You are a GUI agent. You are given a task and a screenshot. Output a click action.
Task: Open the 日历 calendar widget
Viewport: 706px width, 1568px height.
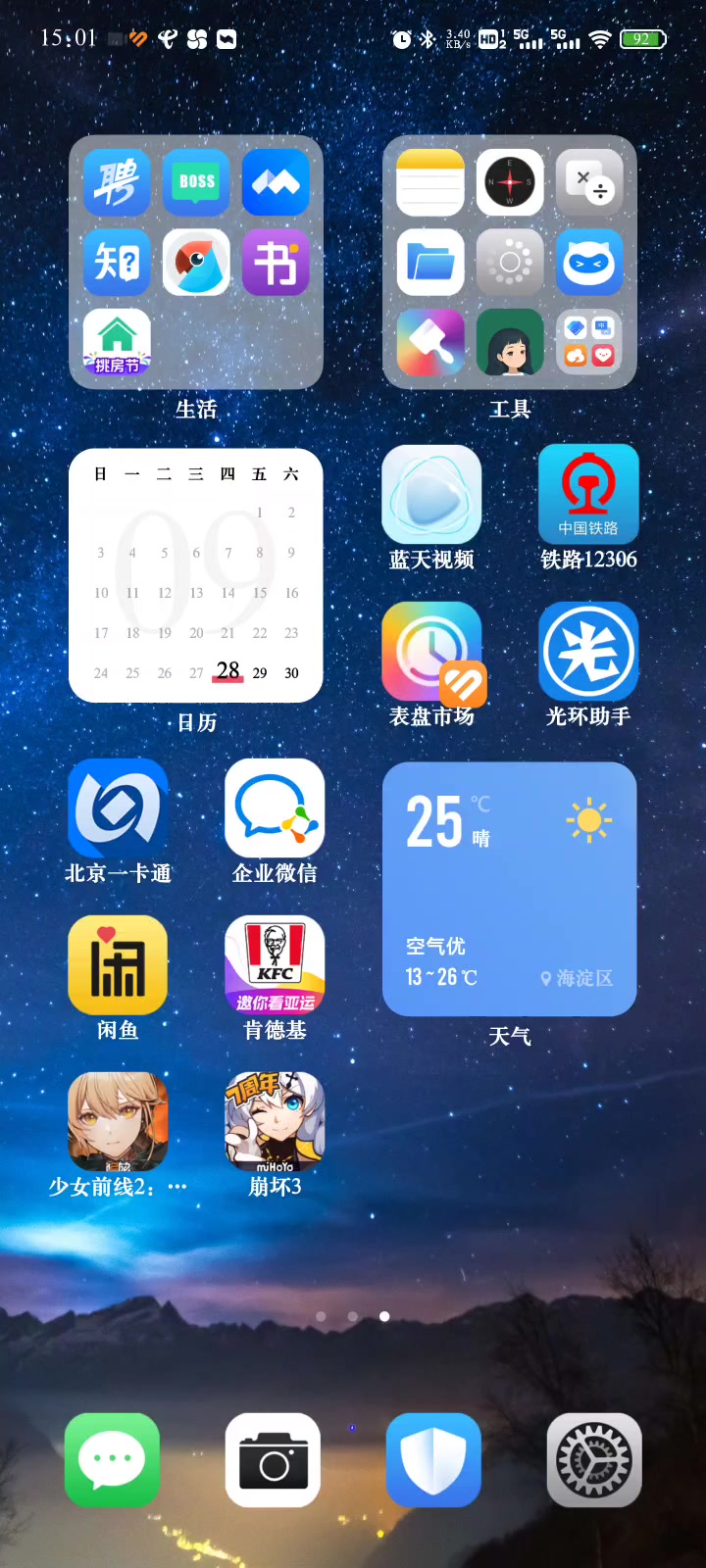tap(196, 576)
